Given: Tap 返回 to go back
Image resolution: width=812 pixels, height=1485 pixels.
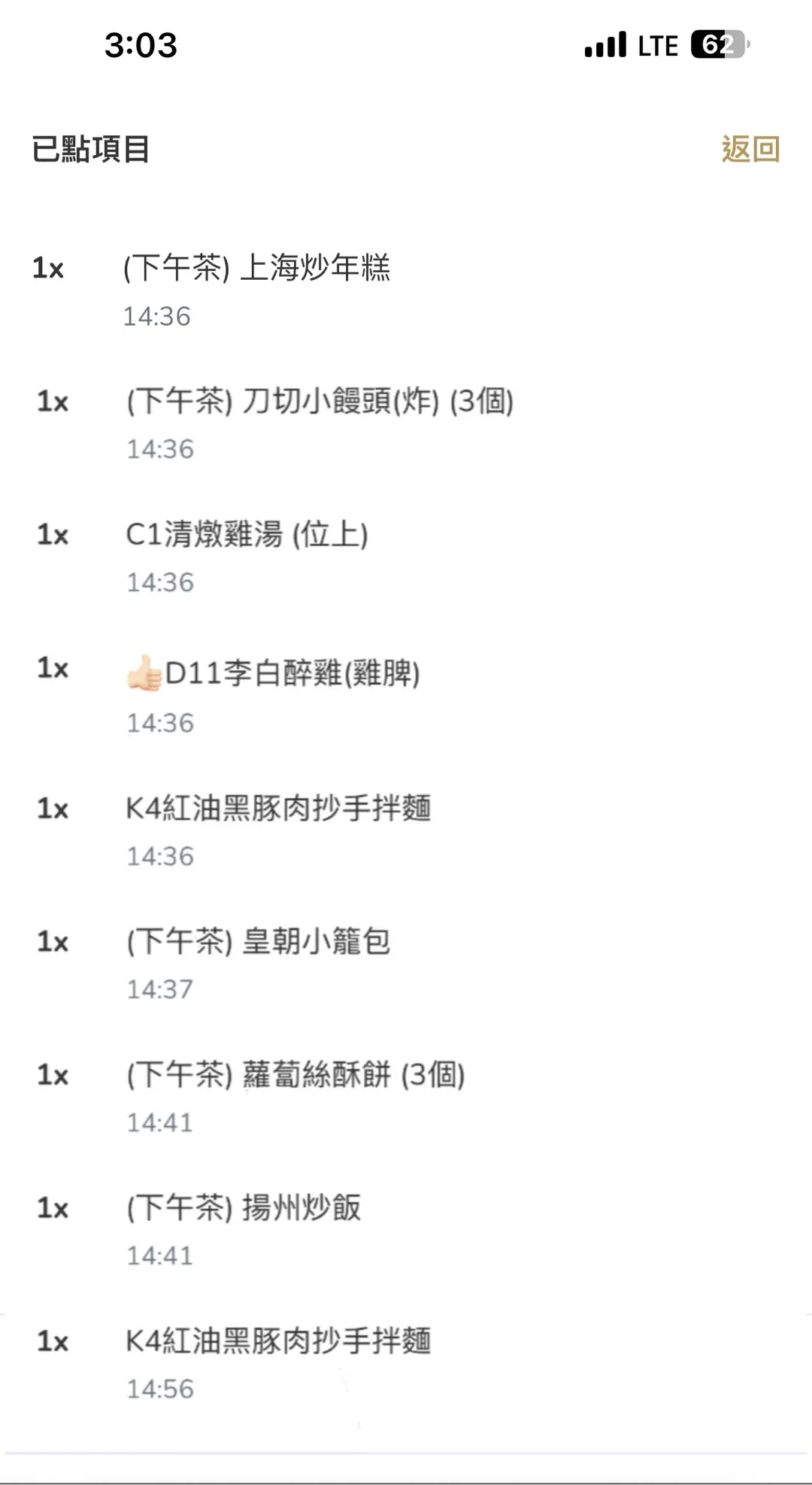Looking at the screenshot, I should [x=750, y=149].
